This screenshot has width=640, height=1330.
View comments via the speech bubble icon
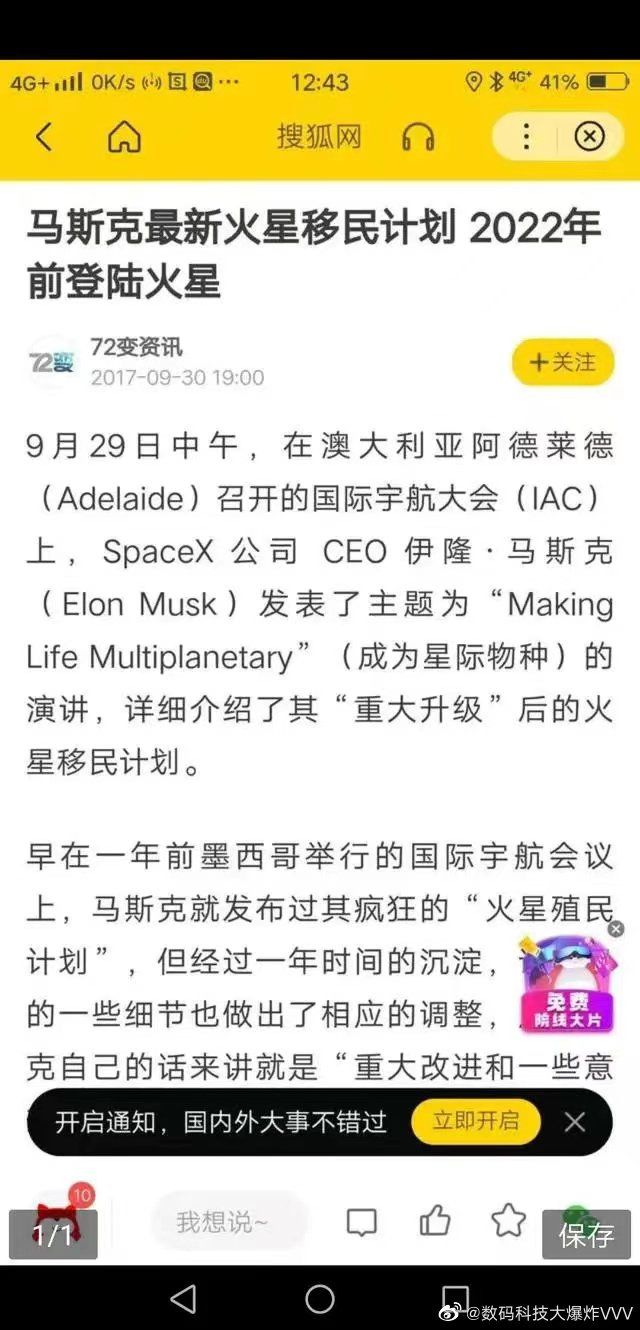tap(361, 1221)
